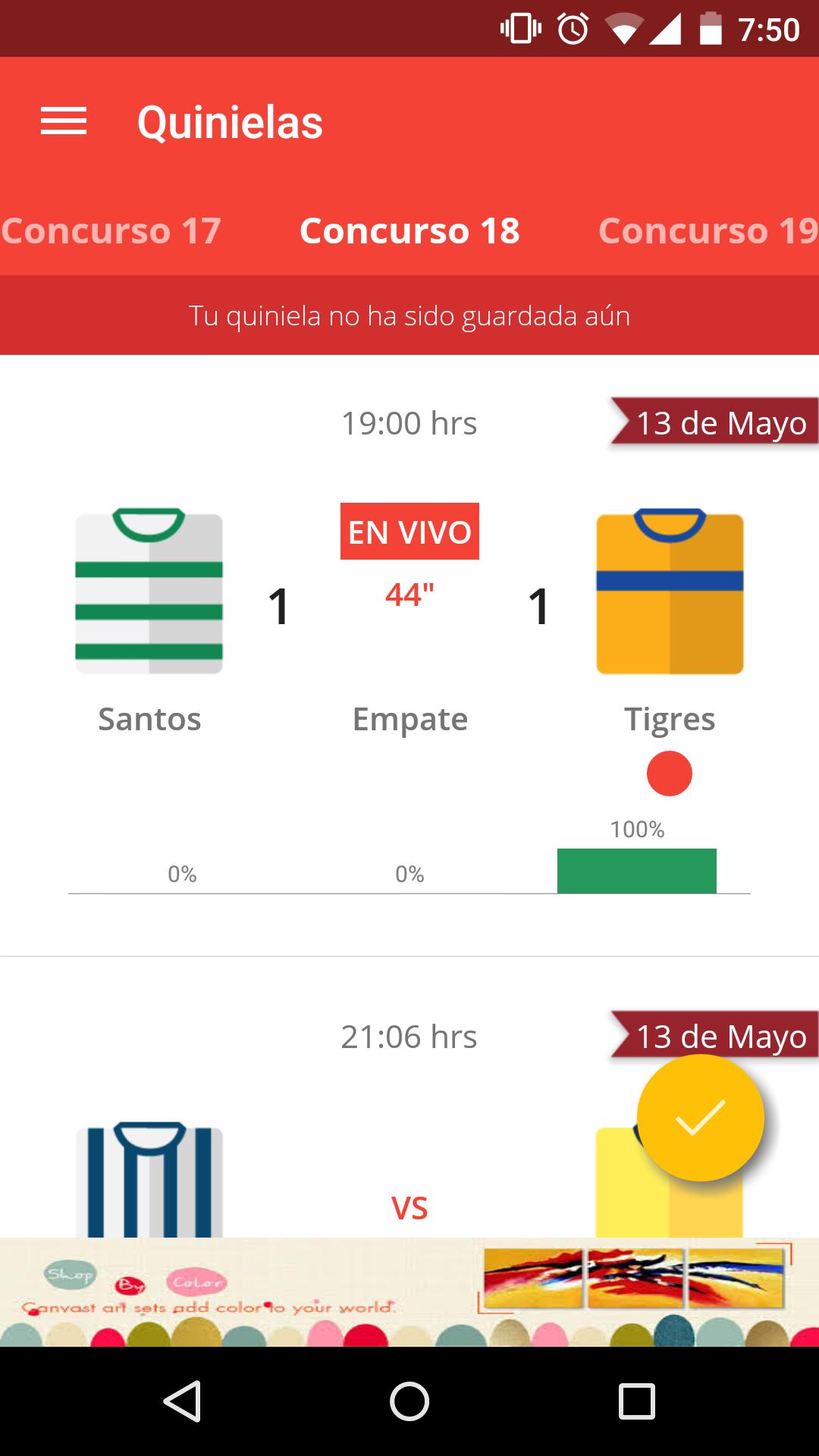Select the striped jersey in the second match

tap(149, 1183)
